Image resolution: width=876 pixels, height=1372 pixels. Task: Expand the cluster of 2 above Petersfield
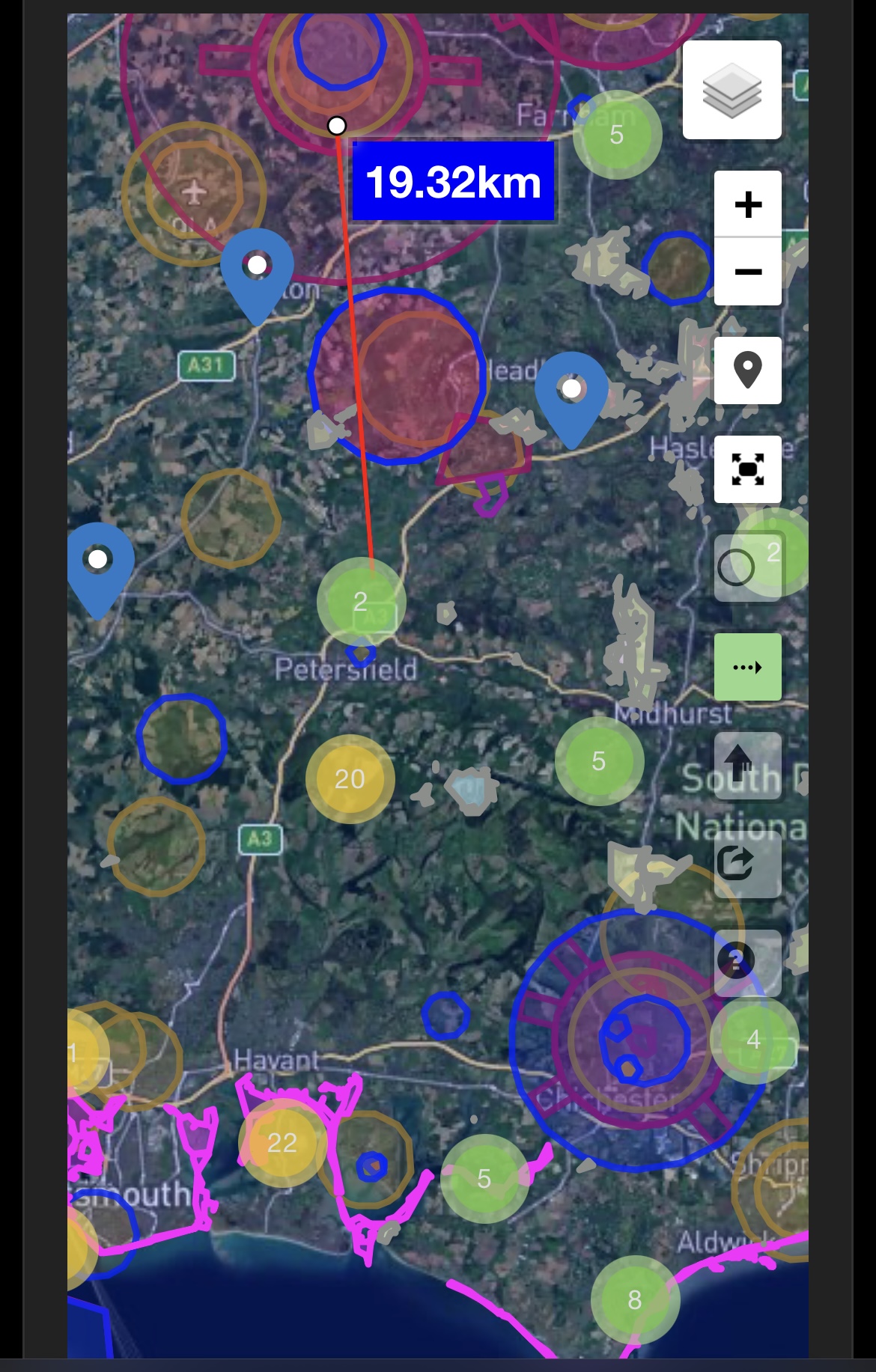point(361,602)
